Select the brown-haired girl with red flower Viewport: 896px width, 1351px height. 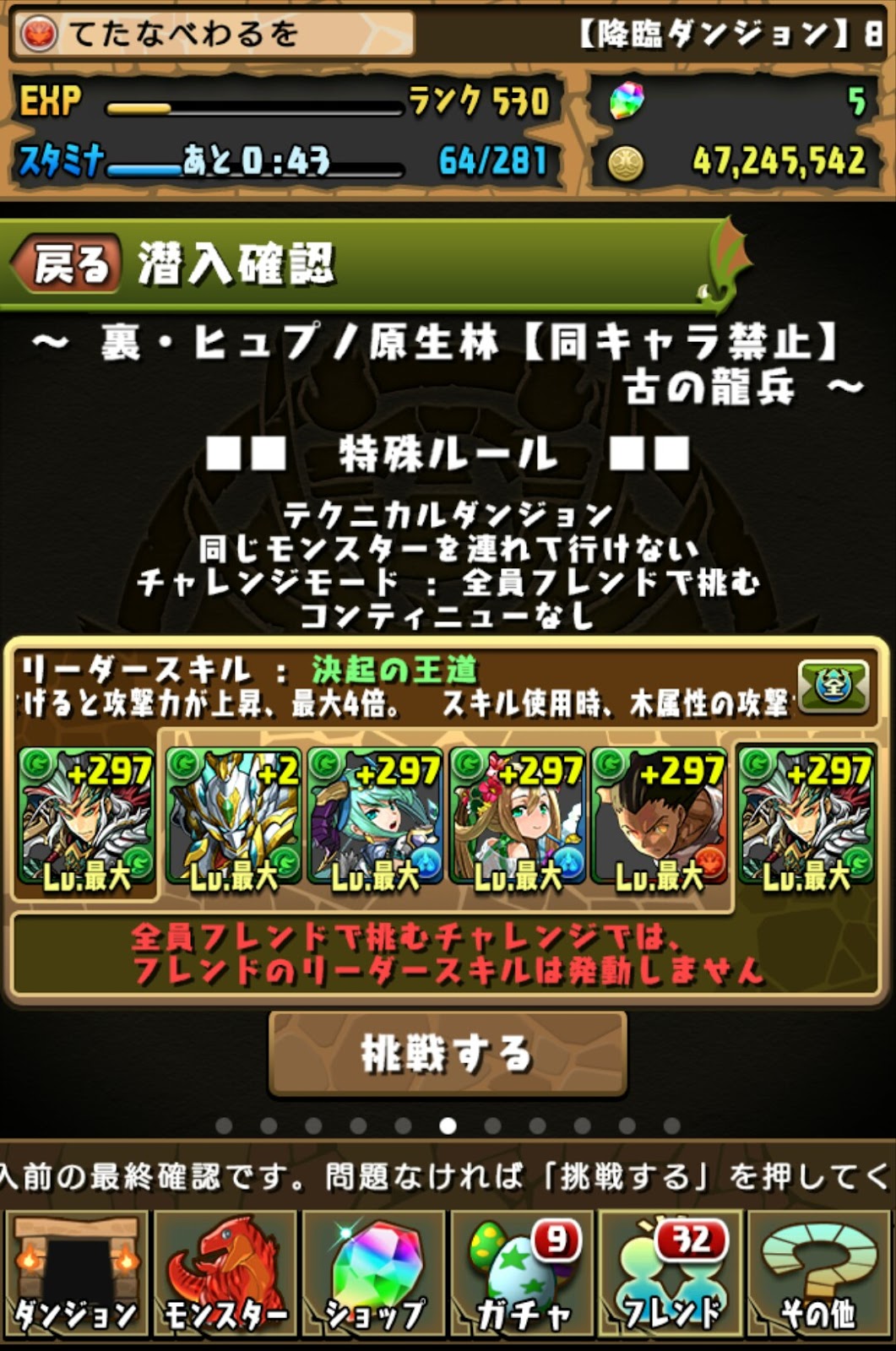(518, 819)
